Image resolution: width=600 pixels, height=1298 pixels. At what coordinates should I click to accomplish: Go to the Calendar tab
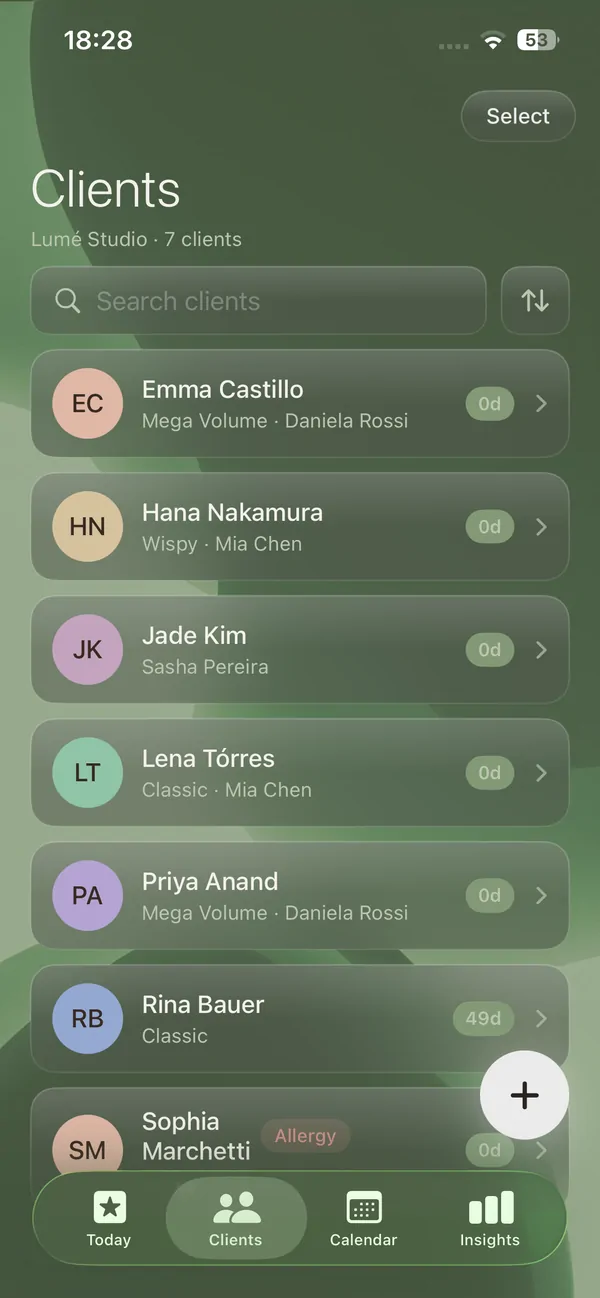click(364, 1218)
